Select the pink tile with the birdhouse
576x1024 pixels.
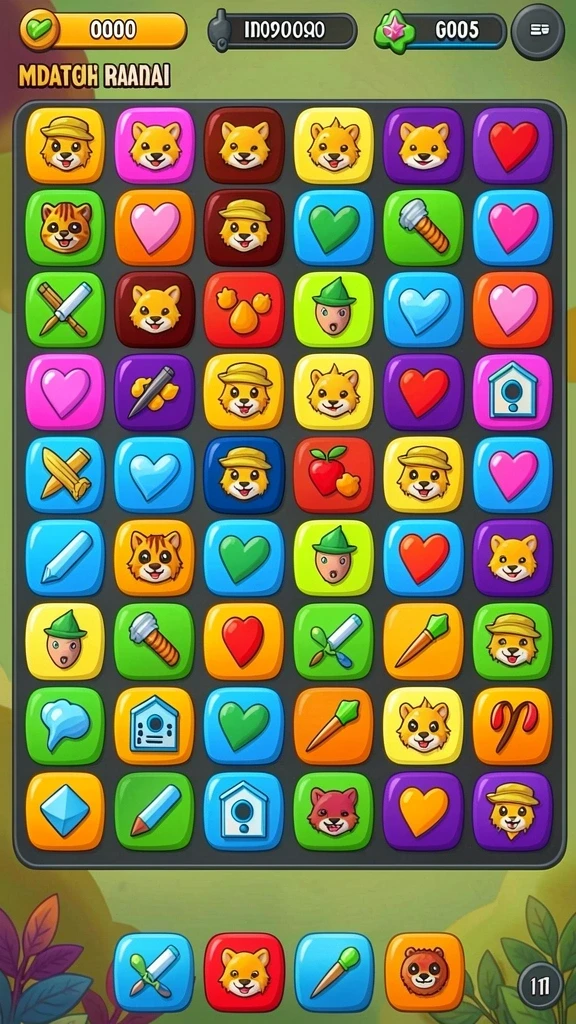513,392
